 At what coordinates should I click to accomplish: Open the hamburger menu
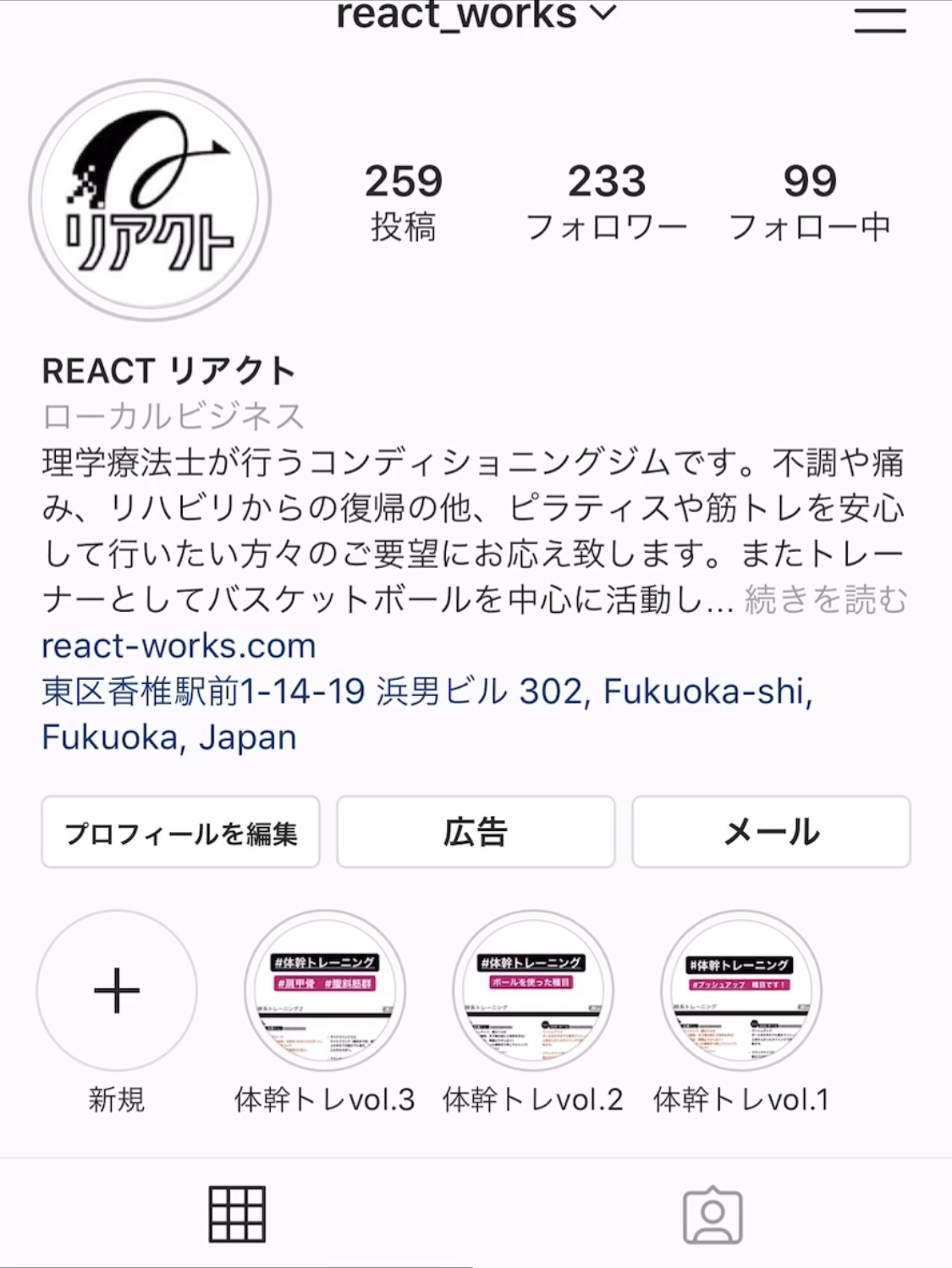[879, 19]
